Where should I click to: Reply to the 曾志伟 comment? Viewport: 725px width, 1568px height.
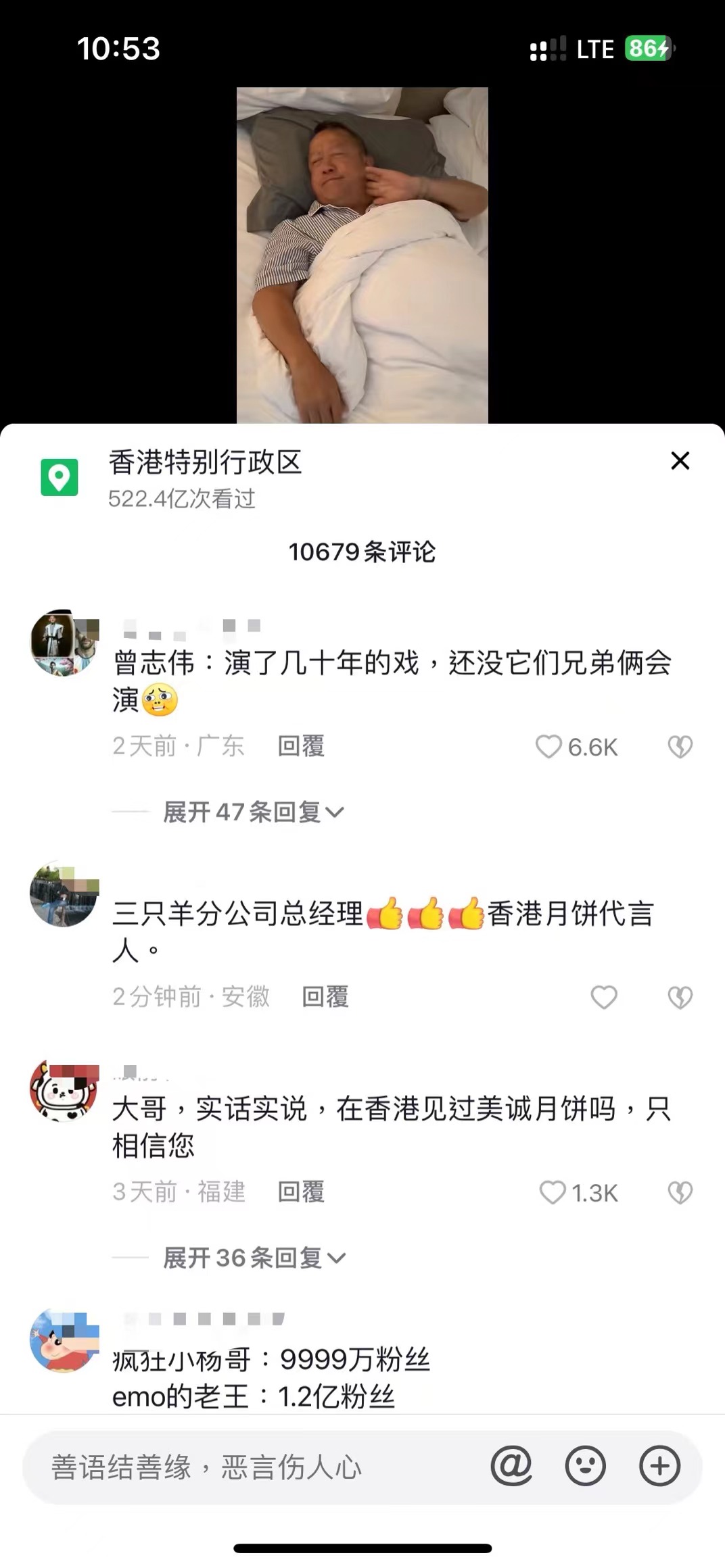pyautogui.click(x=301, y=746)
